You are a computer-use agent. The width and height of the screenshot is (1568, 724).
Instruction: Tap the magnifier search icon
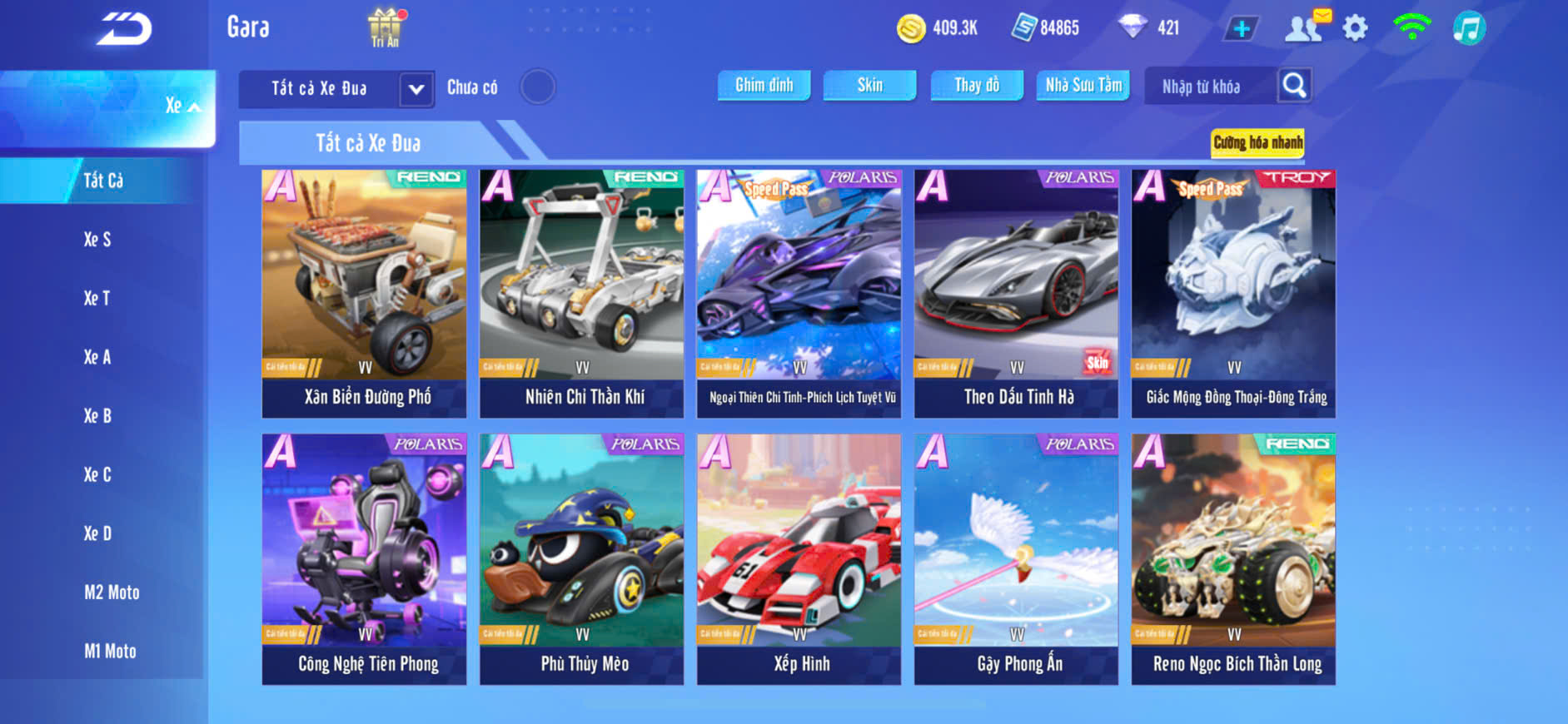(1294, 85)
